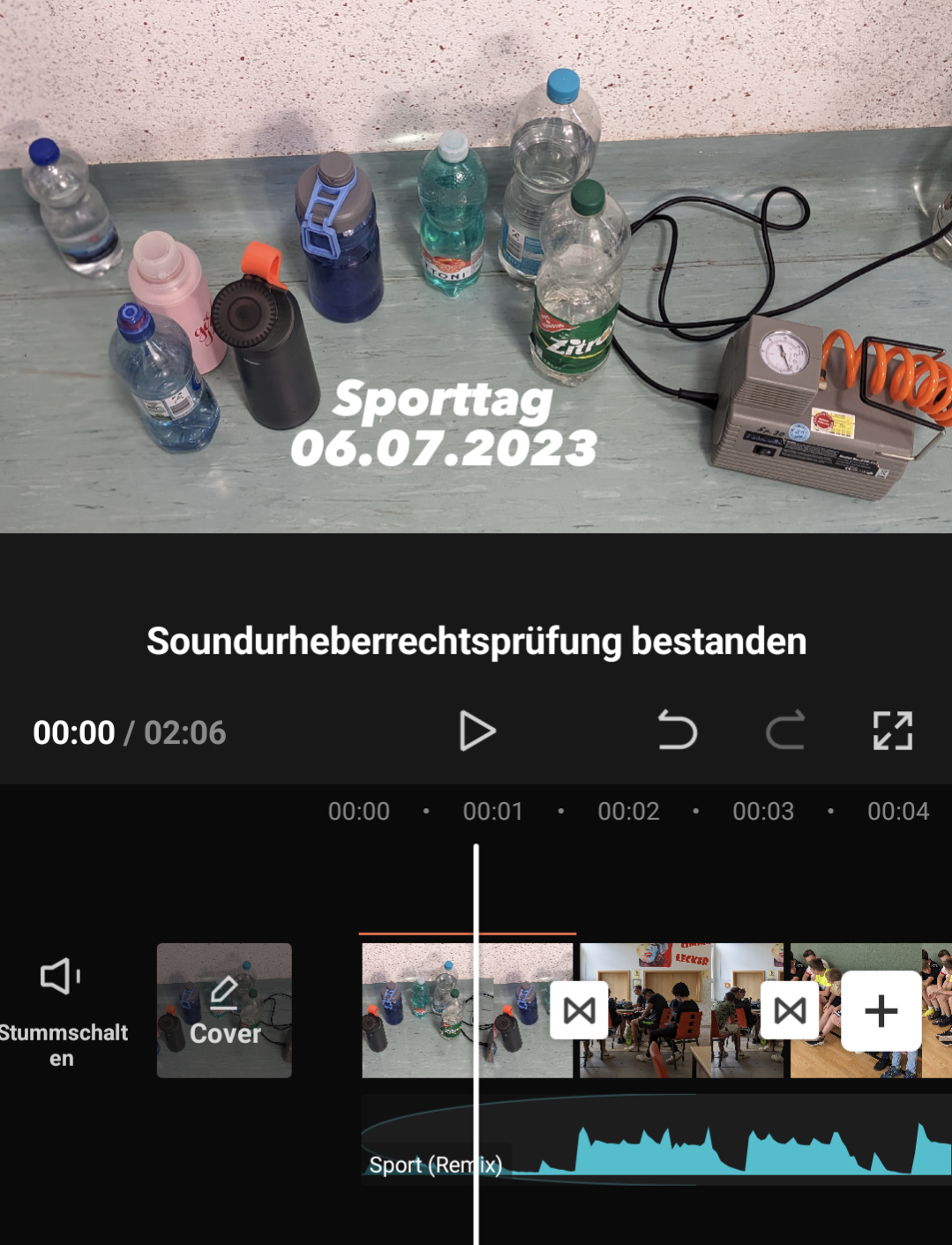This screenshot has height=1245, width=952.
Task: Enter fullscreen preview mode
Action: pos(892,731)
